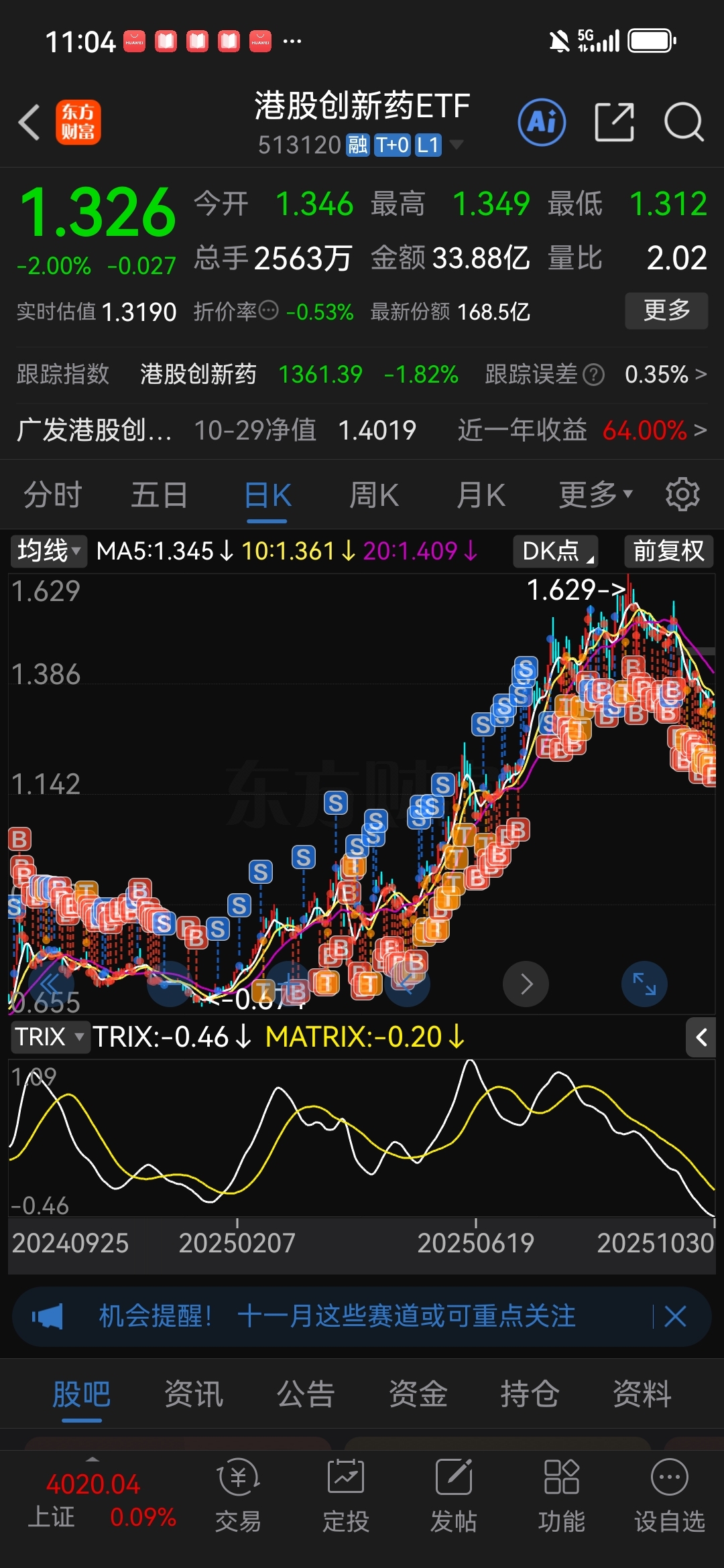The height and width of the screenshot is (1568, 724).
Task: Open the 资金 tab
Action: [418, 1394]
